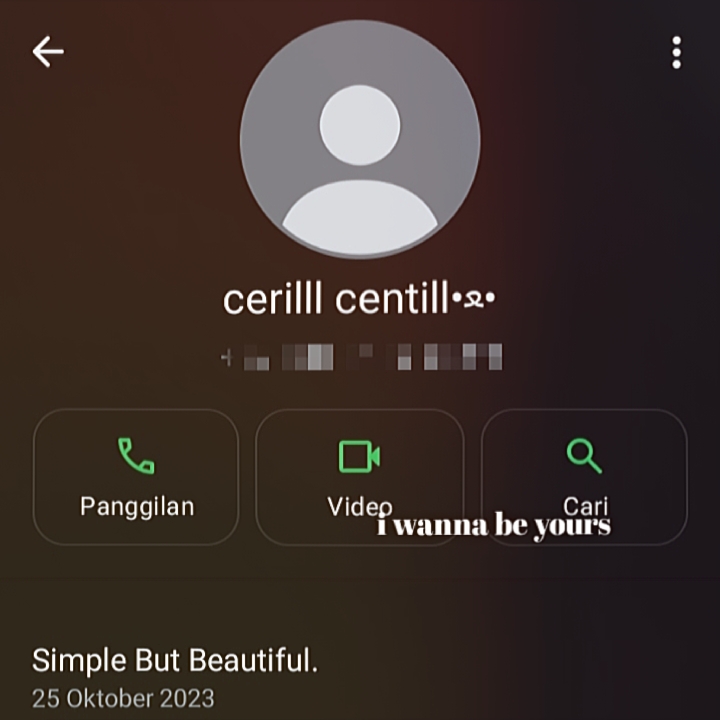The image size is (720, 720).
Task: Start a voice call with Panggilan
Action: pos(136,477)
